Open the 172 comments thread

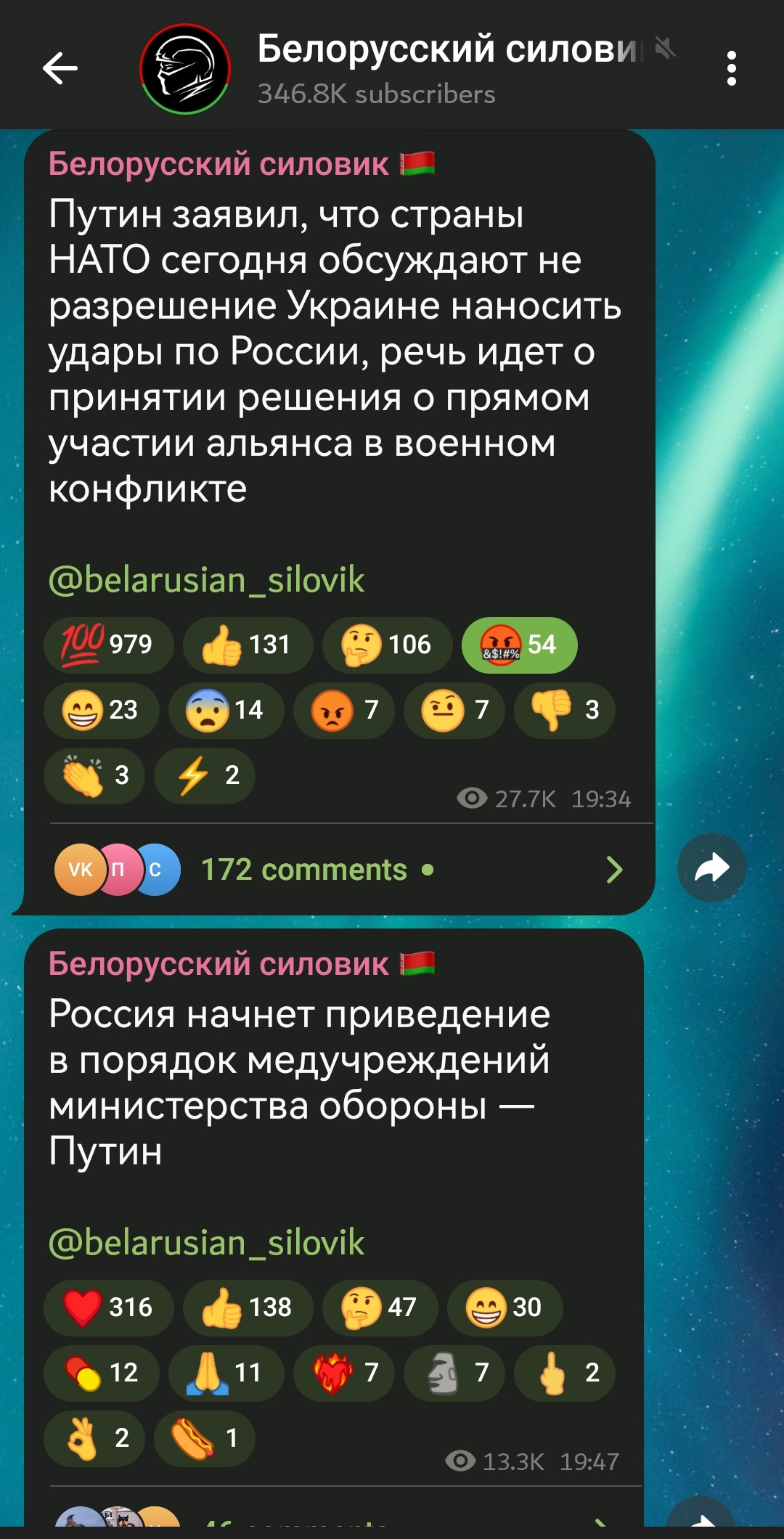click(x=340, y=869)
